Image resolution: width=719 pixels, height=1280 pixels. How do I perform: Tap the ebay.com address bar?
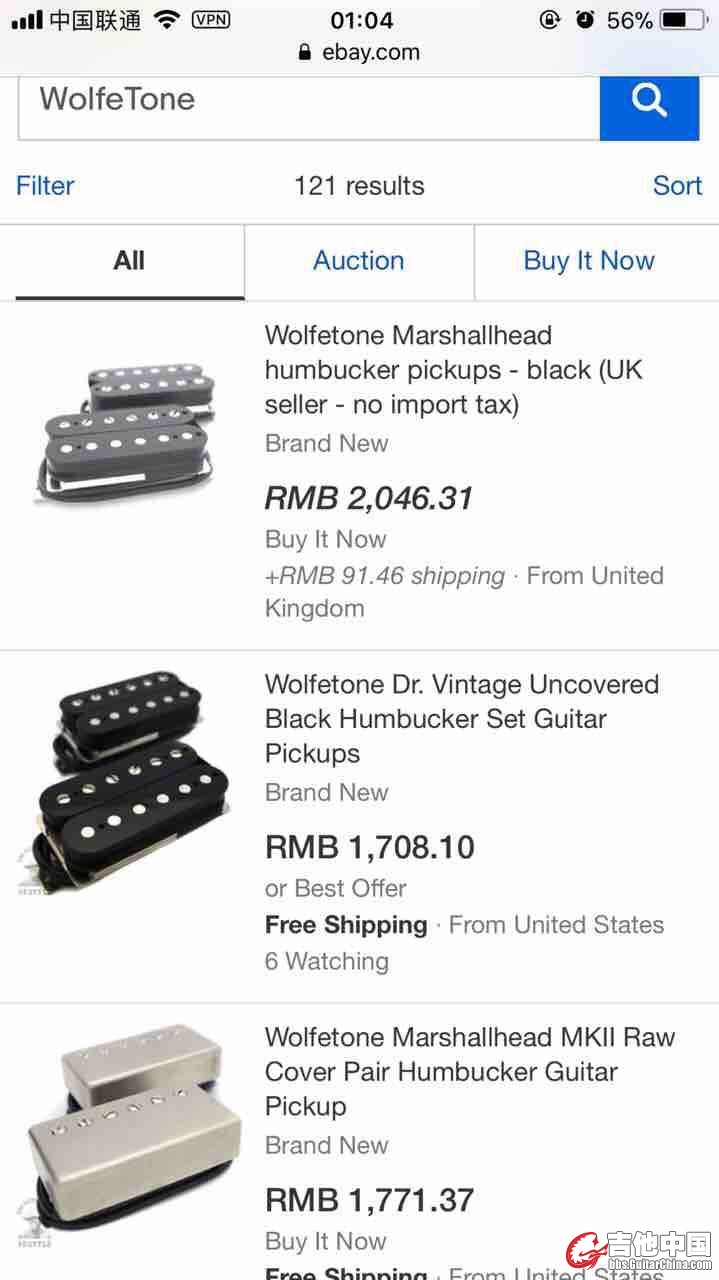click(359, 53)
